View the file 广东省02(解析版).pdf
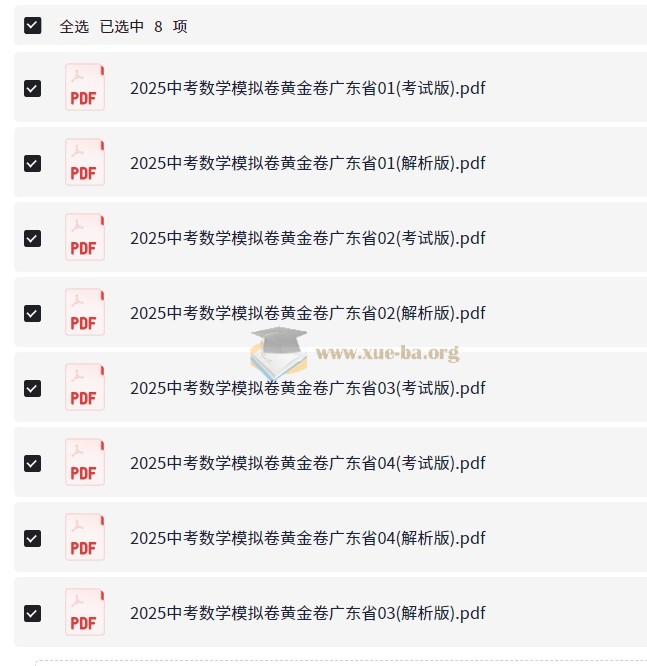The width and height of the screenshot is (647, 666). (x=307, y=313)
